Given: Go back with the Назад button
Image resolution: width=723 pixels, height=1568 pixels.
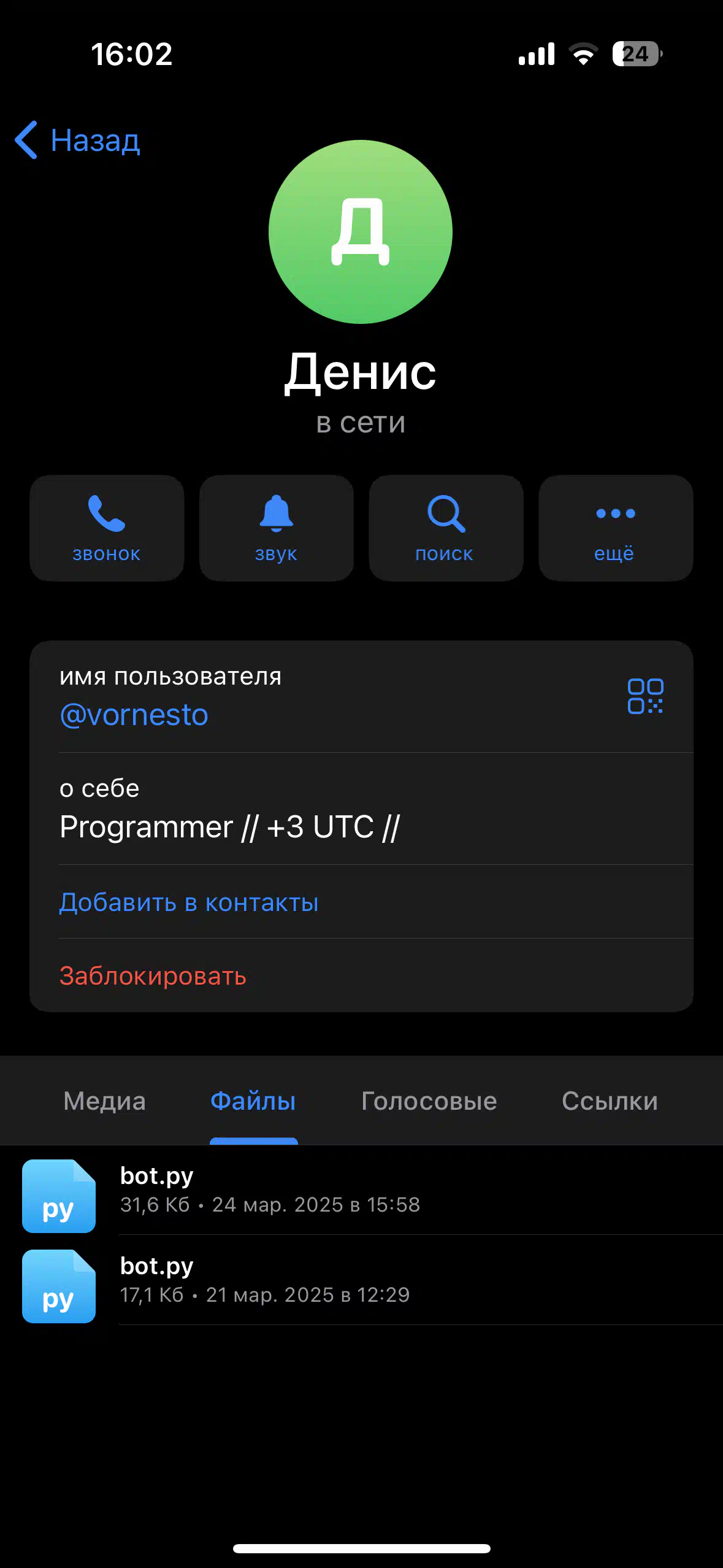Looking at the screenshot, I should tap(78, 140).
